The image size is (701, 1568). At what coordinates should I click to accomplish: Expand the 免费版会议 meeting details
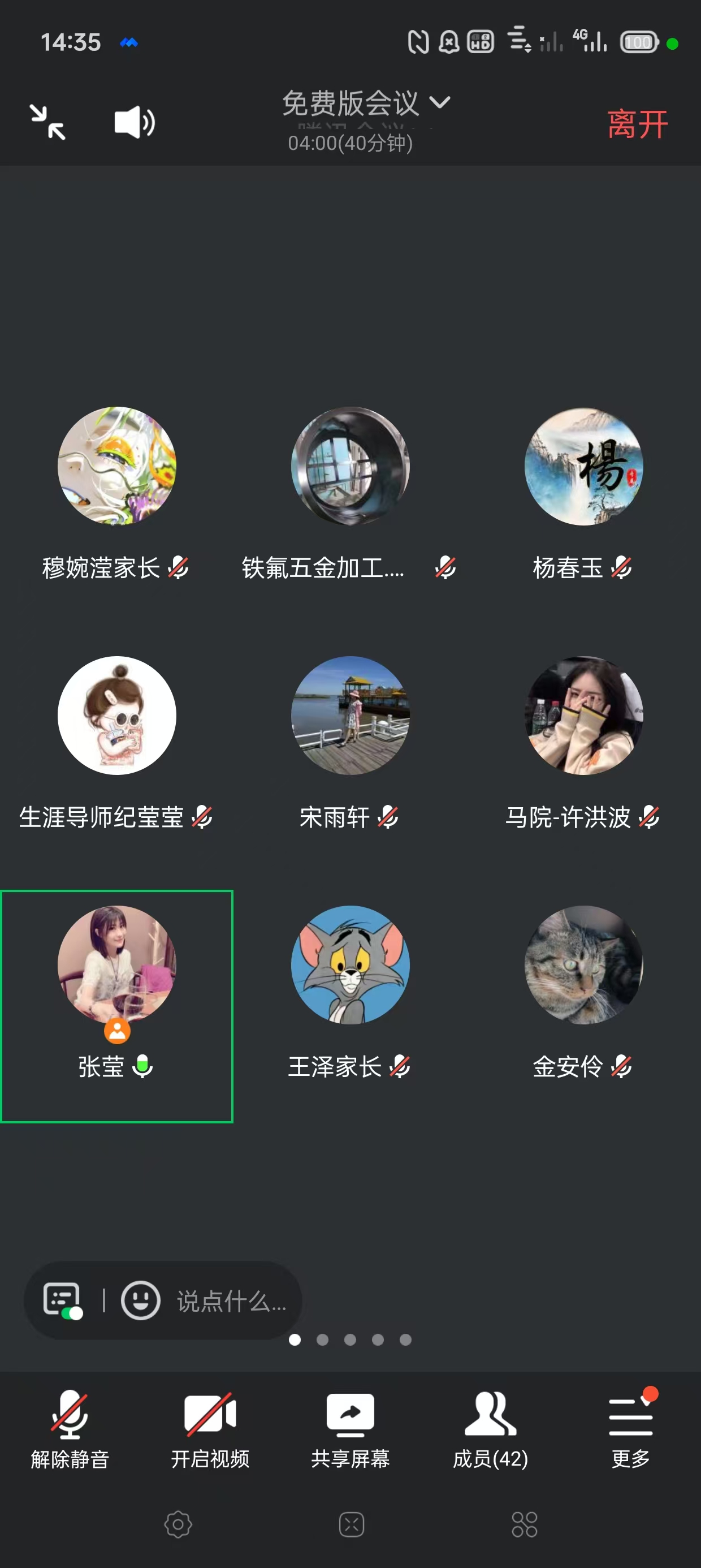click(x=365, y=104)
